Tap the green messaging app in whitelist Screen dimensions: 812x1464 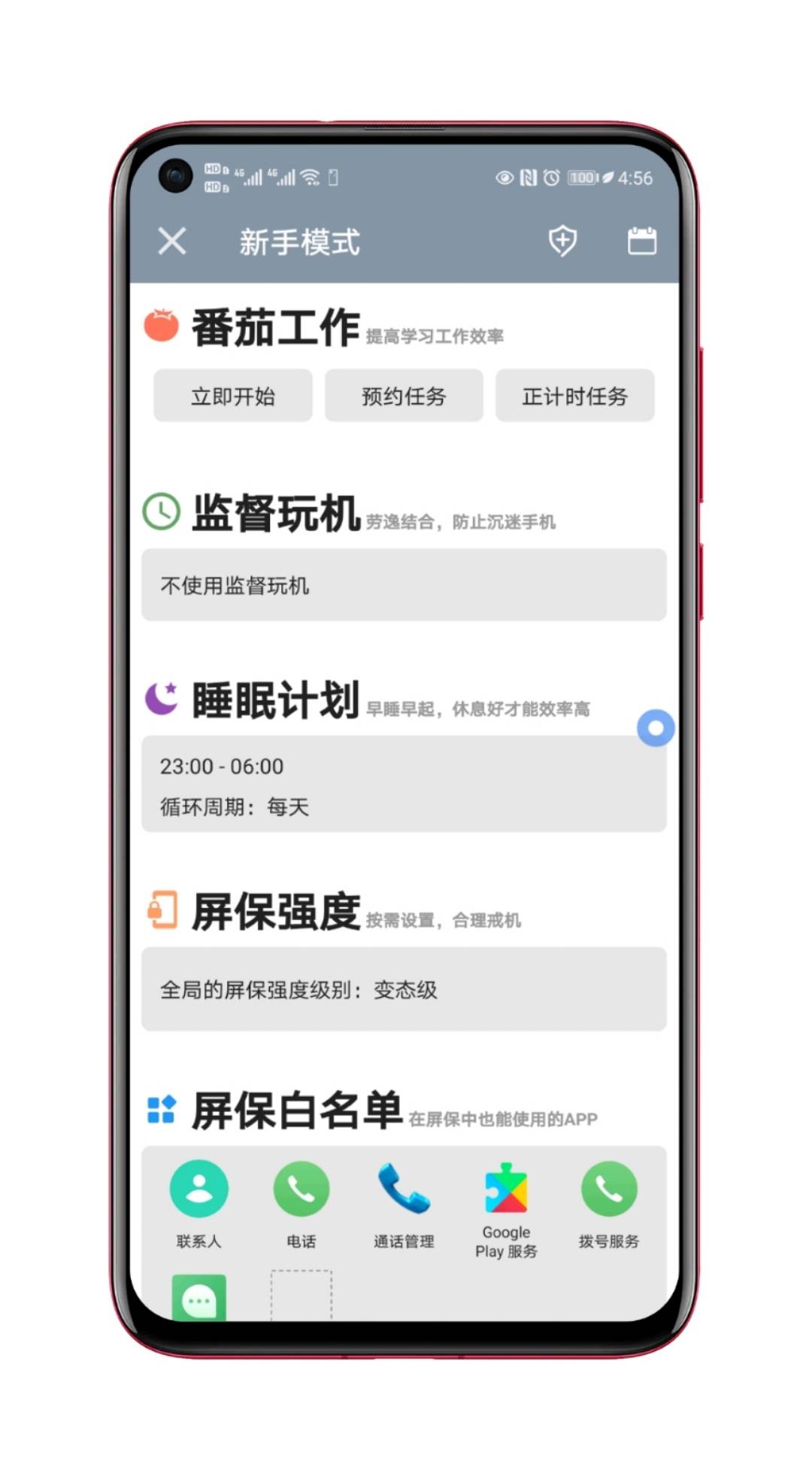coord(199,1297)
